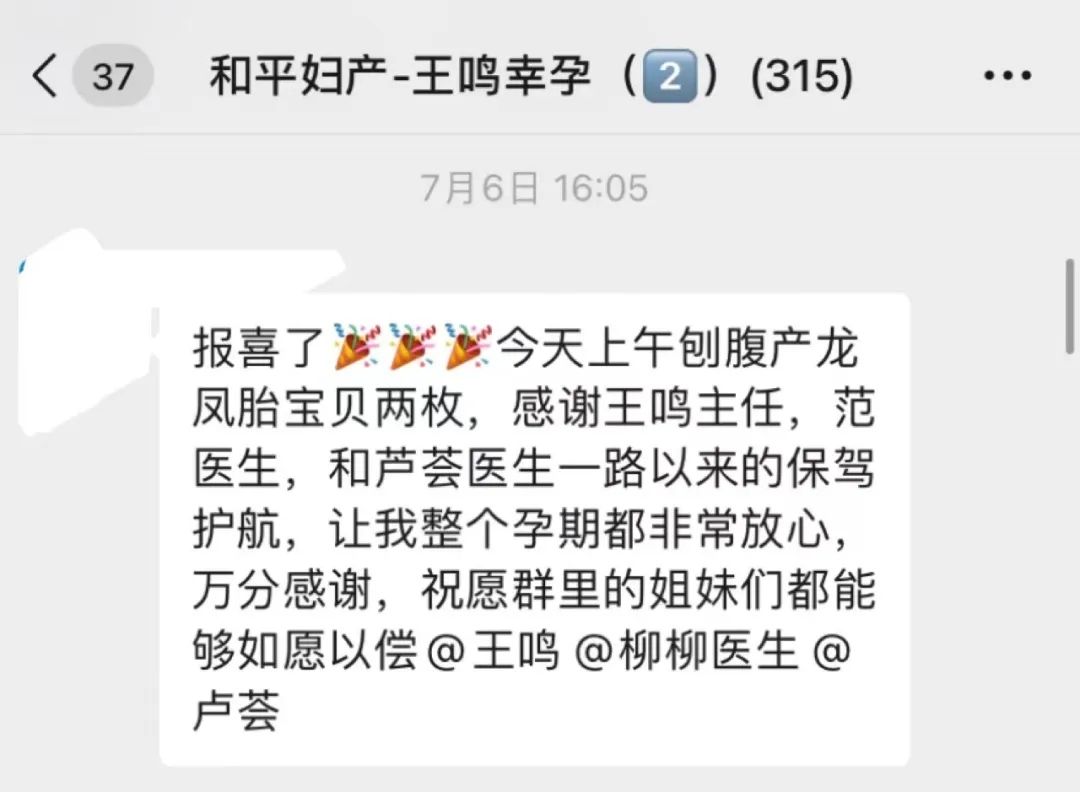Open the group chat overflow menu

tap(1008, 77)
